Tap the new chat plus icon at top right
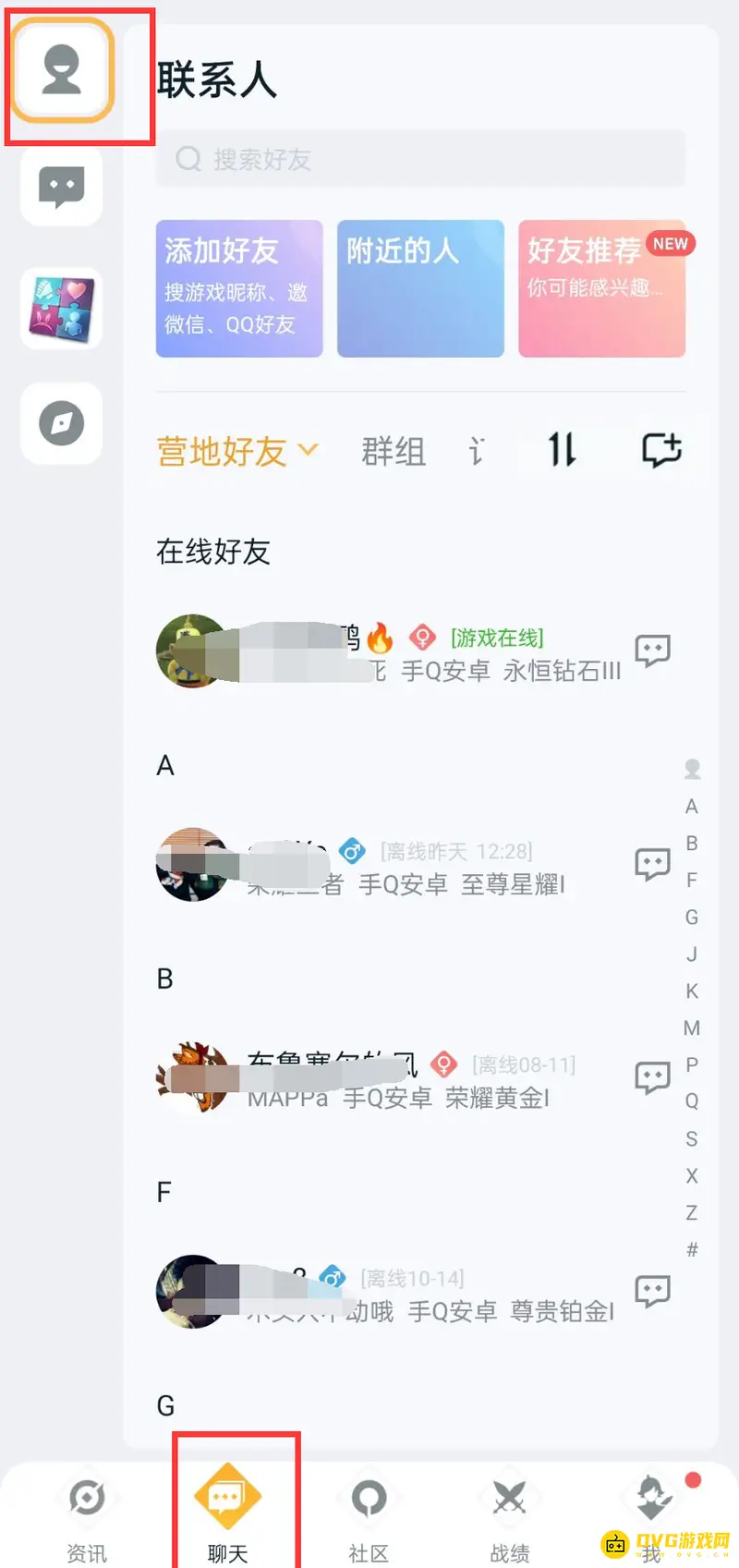739x1568 pixels. pos(661,450)
